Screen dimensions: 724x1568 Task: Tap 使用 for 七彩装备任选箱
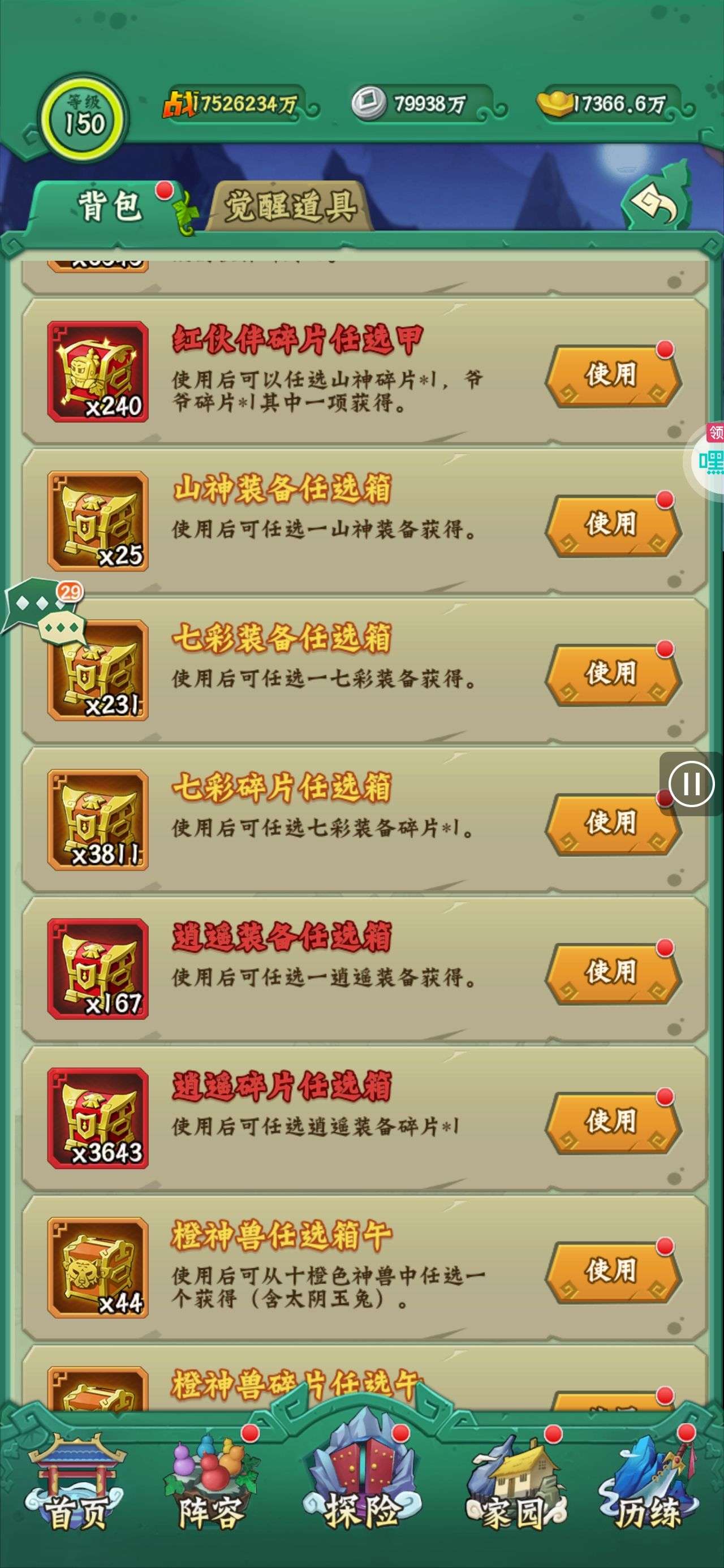(x=612, y=673)
